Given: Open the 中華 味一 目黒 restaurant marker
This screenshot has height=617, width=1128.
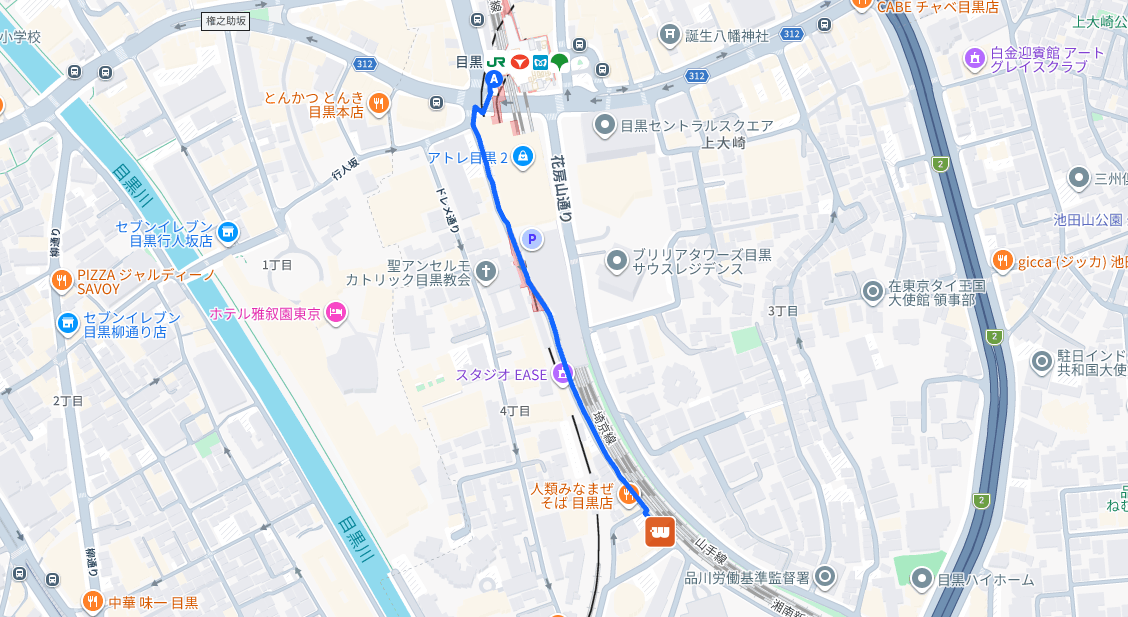Looking at the screenshot, I should tap(92, 602).
